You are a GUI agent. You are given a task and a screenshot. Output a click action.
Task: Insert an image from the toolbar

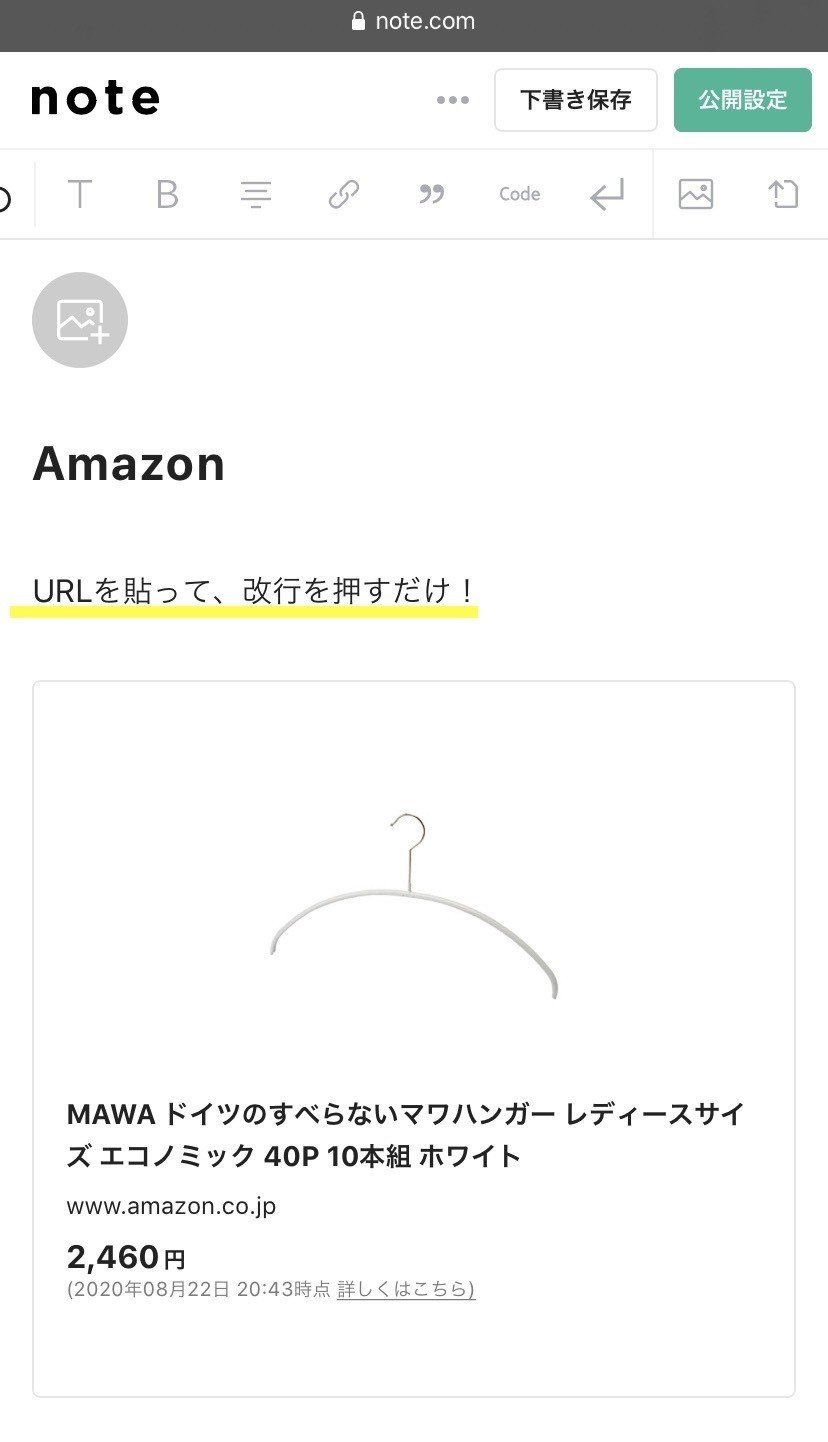pyautogui.click(x=696, y=194)
